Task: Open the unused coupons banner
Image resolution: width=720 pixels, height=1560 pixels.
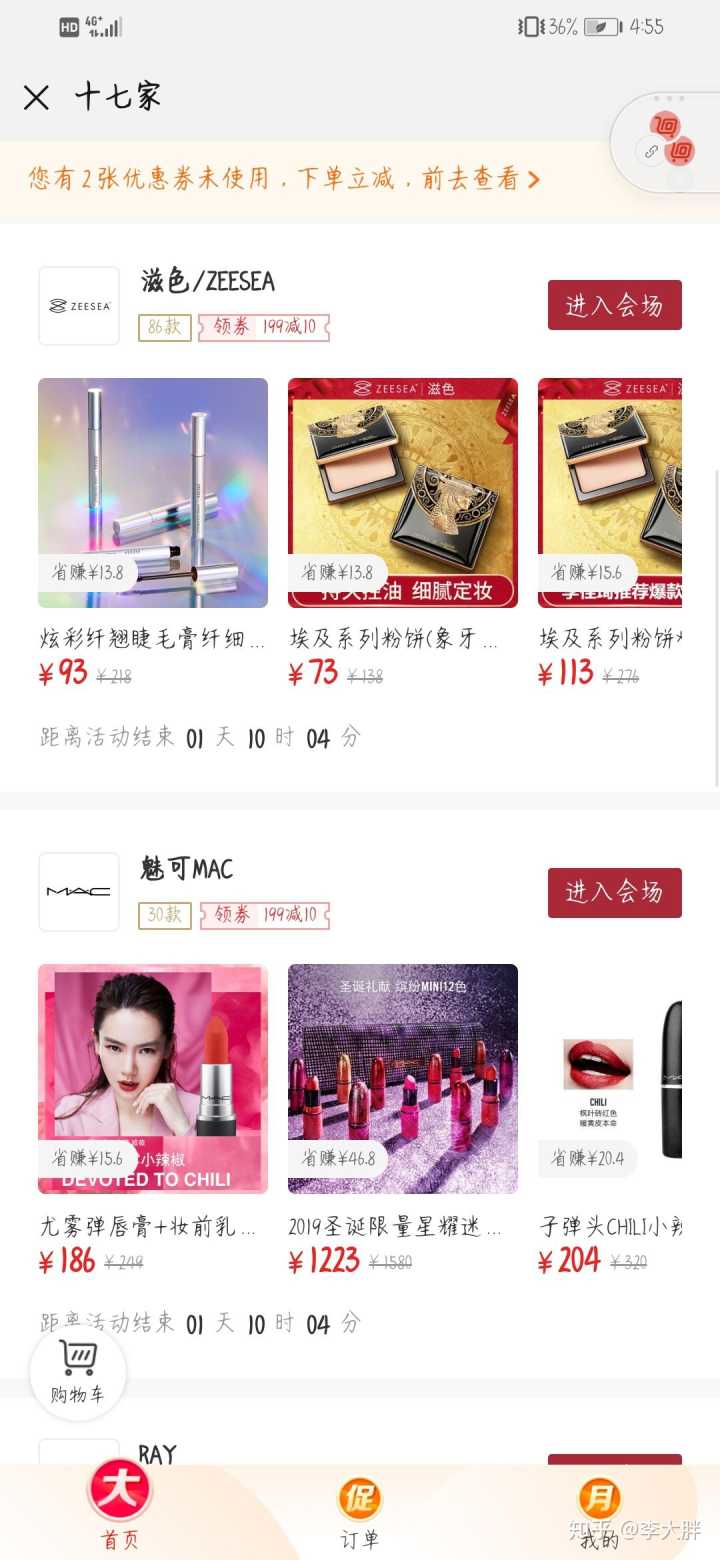Action: (285, 179)
